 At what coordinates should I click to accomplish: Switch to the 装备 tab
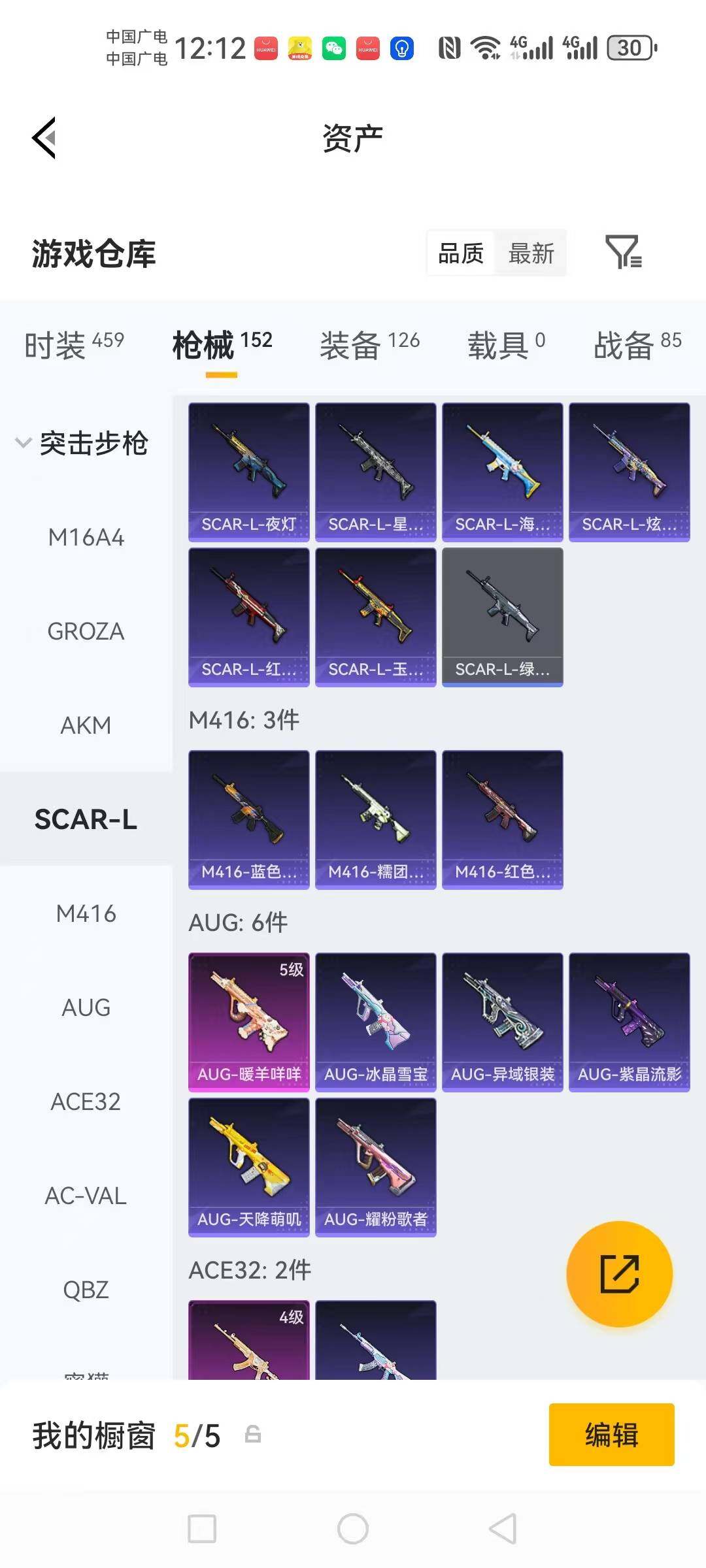point(369,344)
